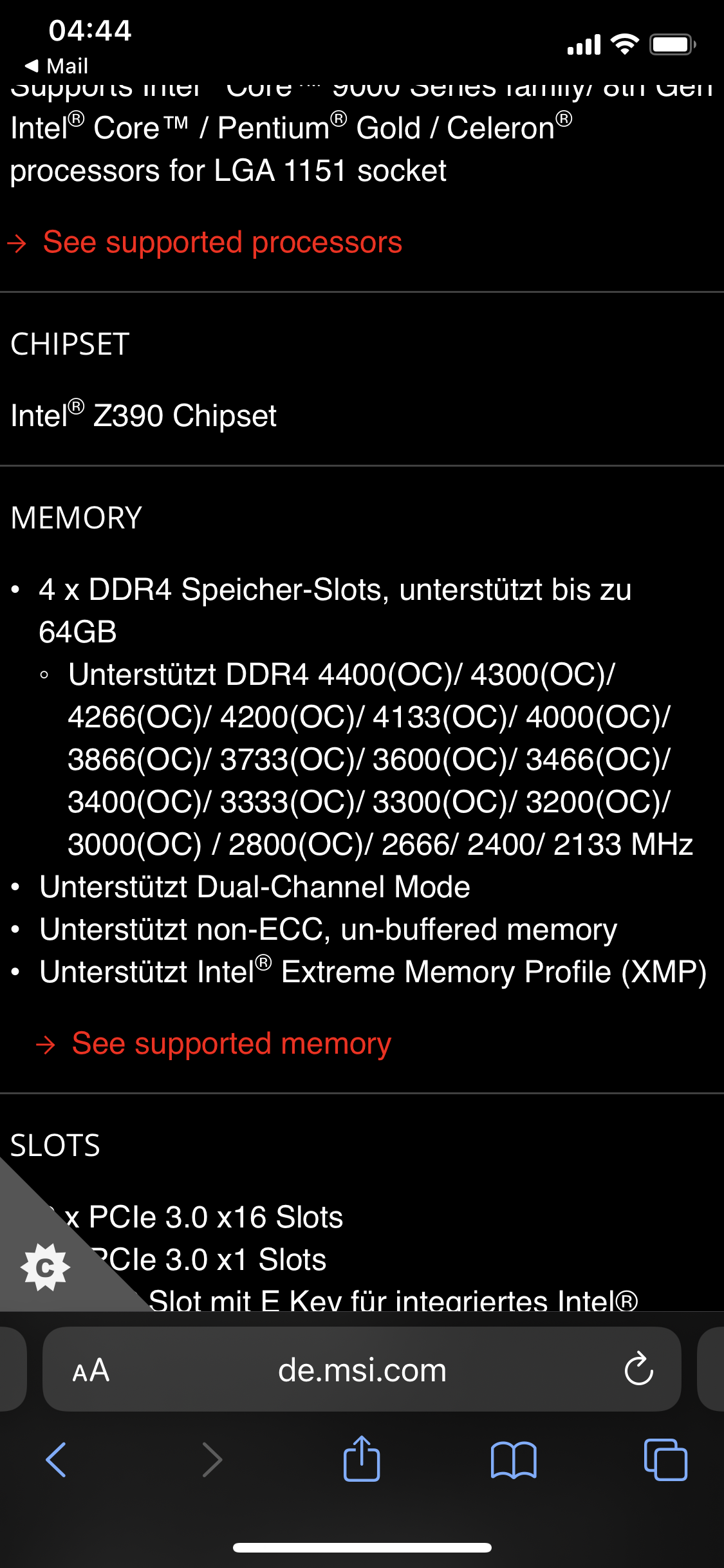The height and width of the screenshot is (1568, 724).
Task: Open the cookie settings gear badge
Action: click(45, 1267)
